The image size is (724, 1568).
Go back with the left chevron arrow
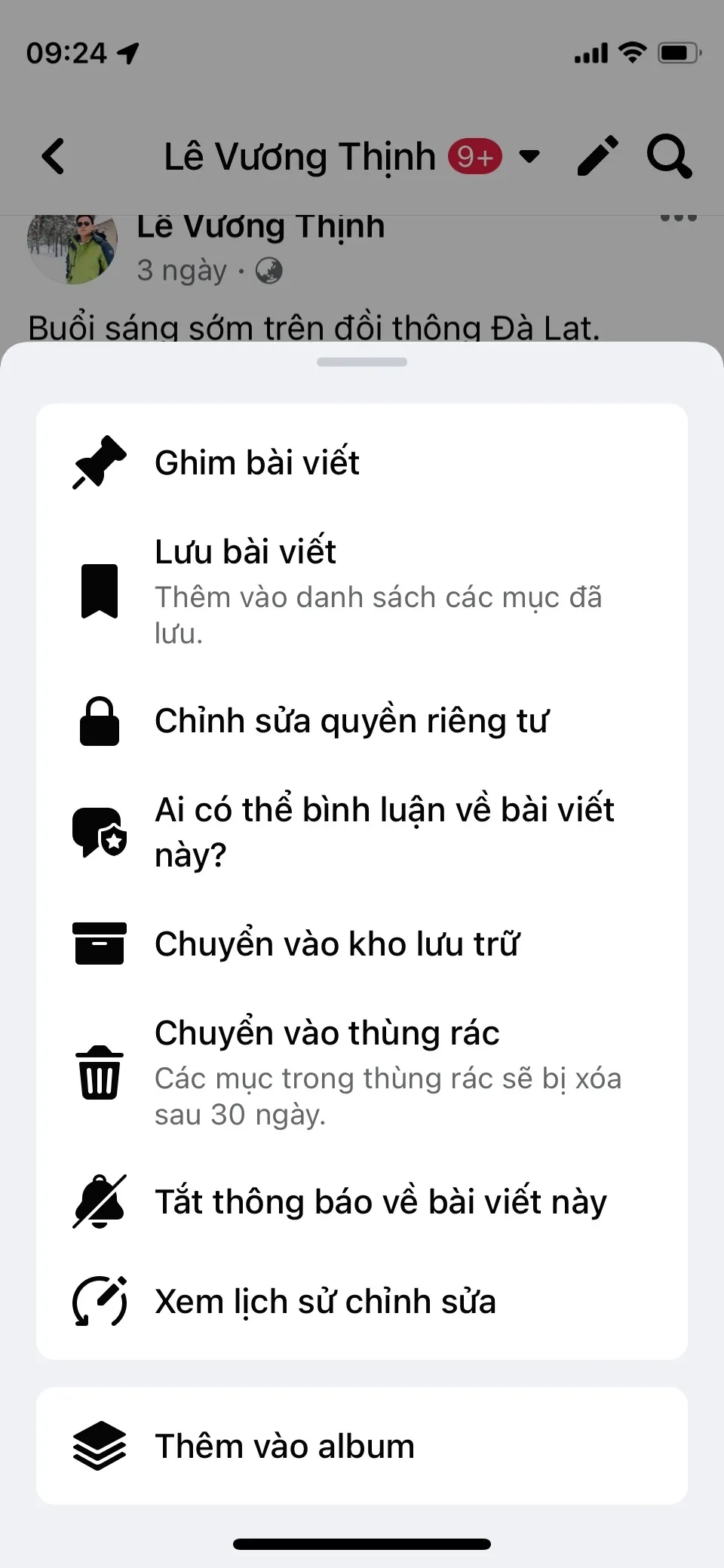[x=52, y=156]
